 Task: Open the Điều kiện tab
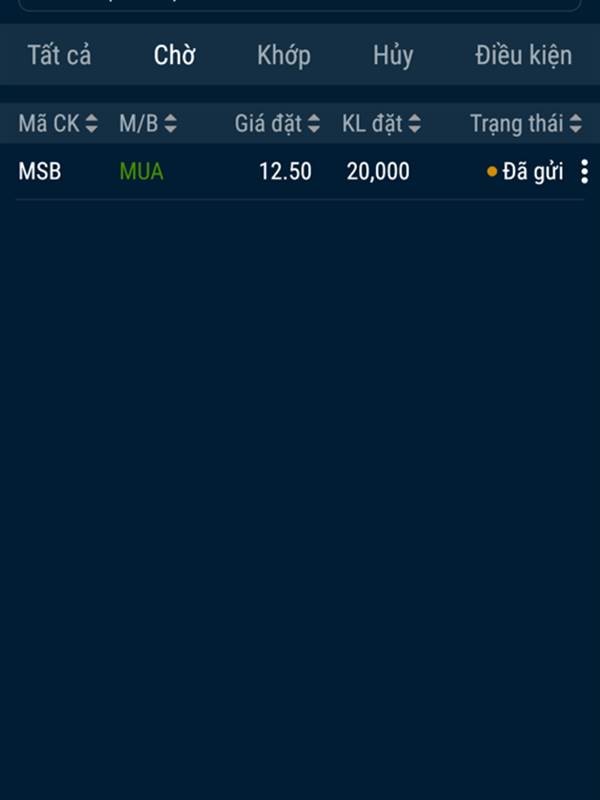click(523, 55)
